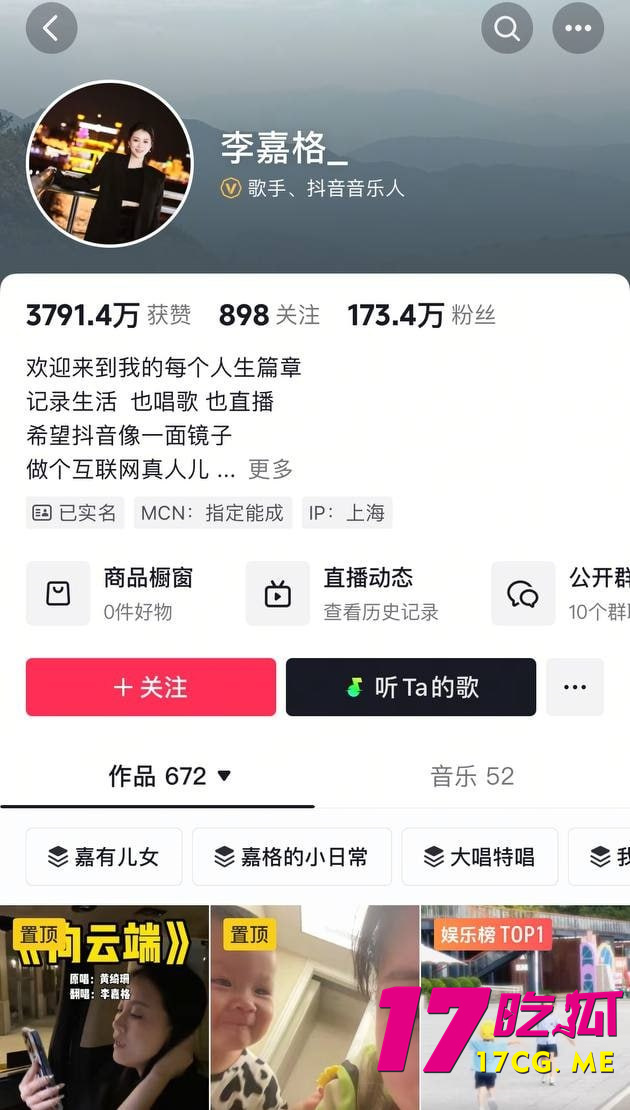
Task: Switch to the 音乐 52 tab
Action: tap(472, 776)
